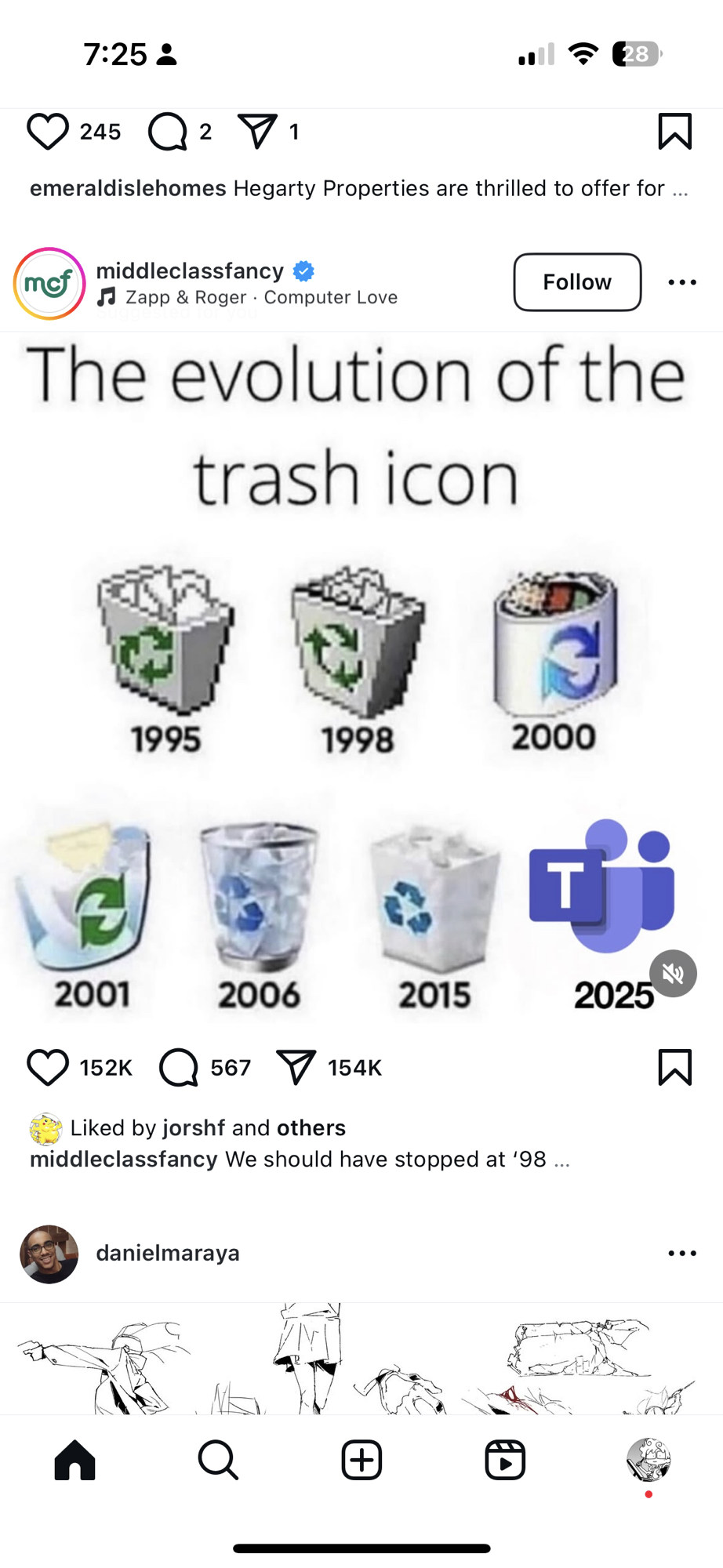
Task: Switch to the Search tab
Action: 218,1460
